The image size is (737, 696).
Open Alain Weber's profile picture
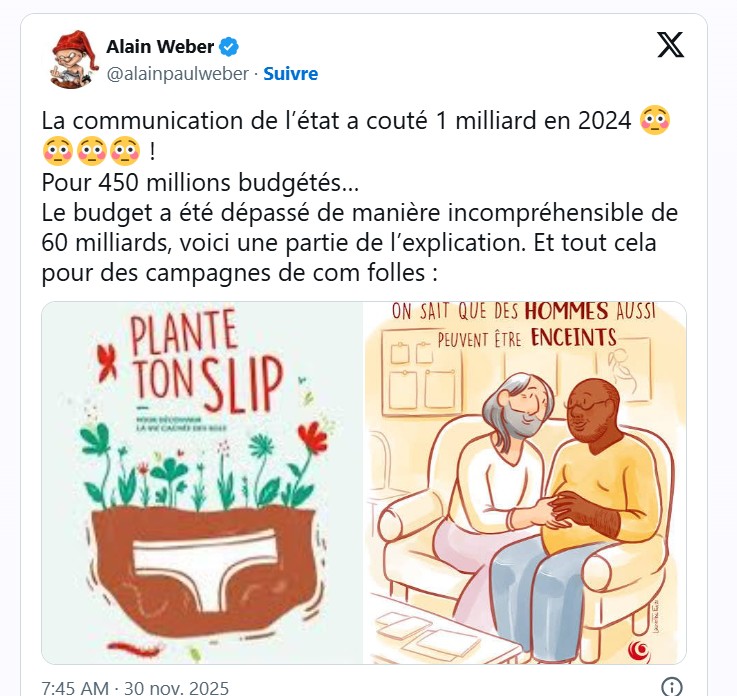[70, 60]
